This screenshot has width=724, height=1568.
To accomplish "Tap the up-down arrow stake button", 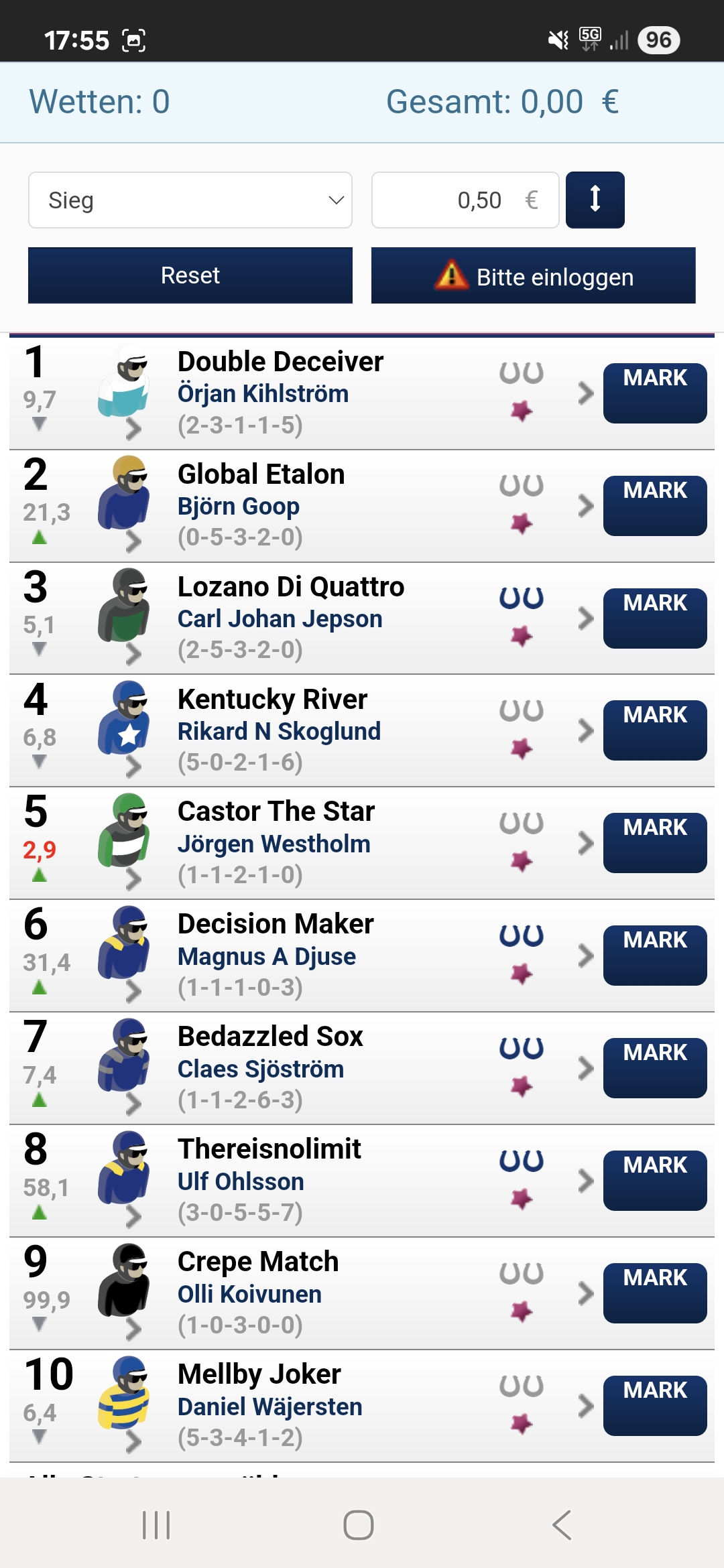I will 595,200.
